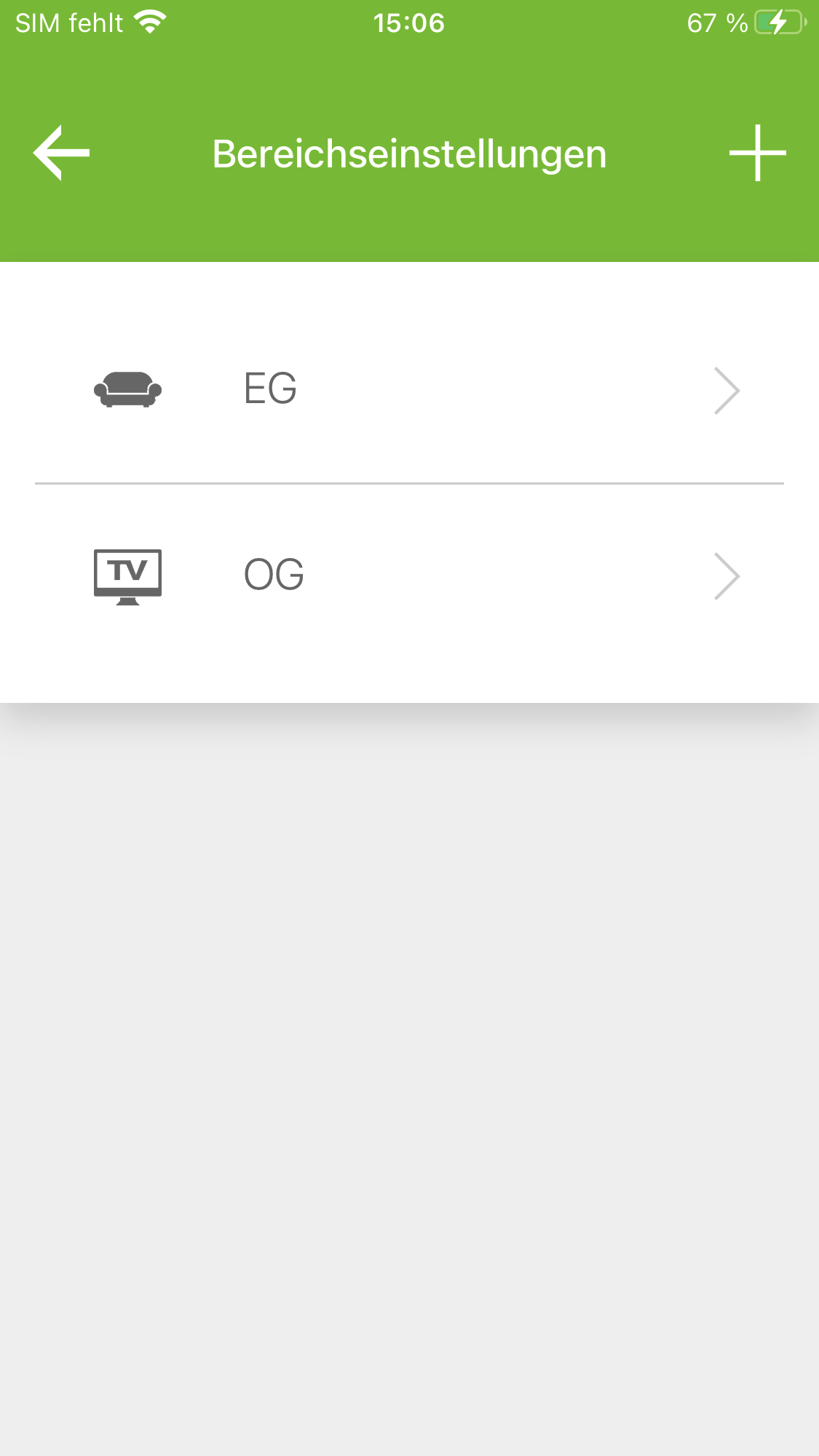This screenshot has height=1456, width=819.
Task: Go back using the header arrow
Action: point(61,153)
